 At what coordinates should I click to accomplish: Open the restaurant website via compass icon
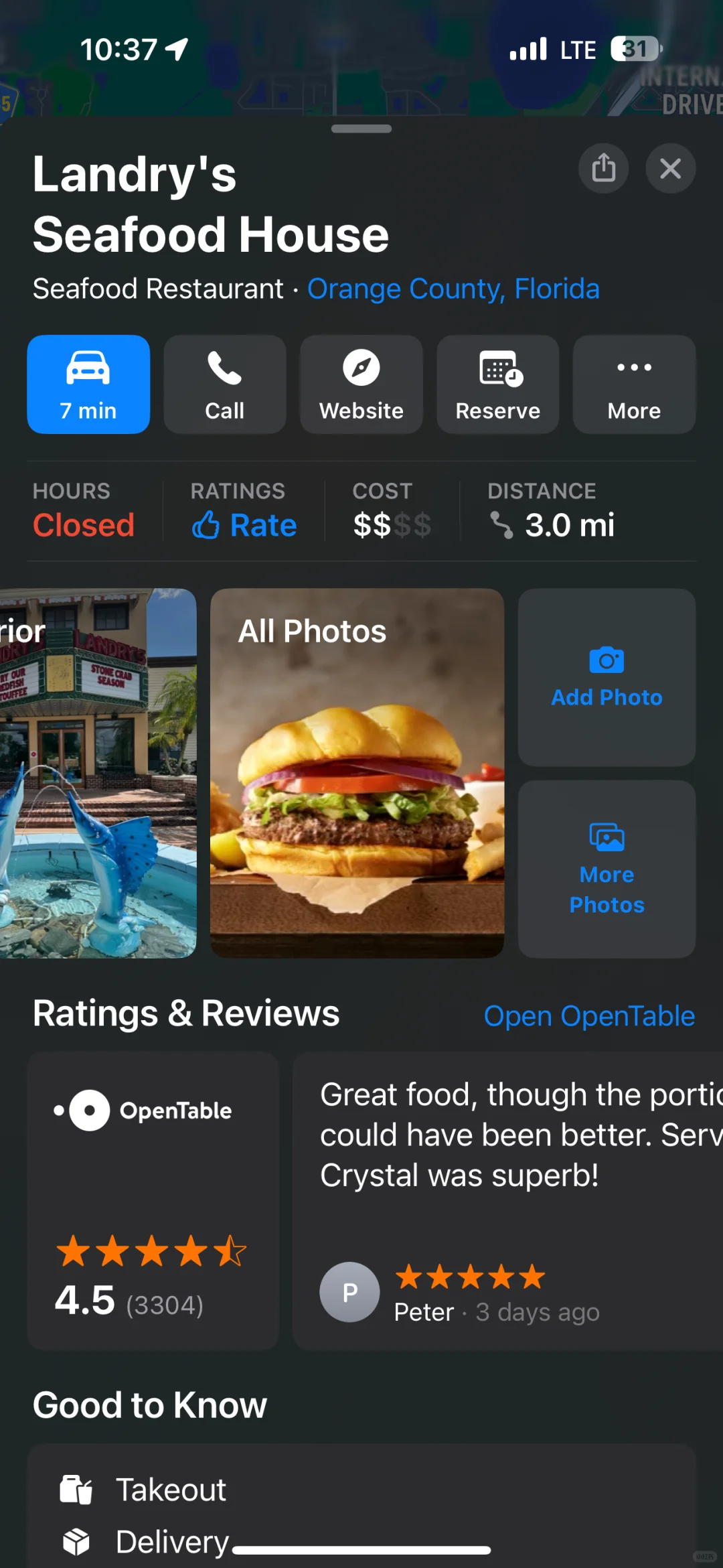click(361, 384)
